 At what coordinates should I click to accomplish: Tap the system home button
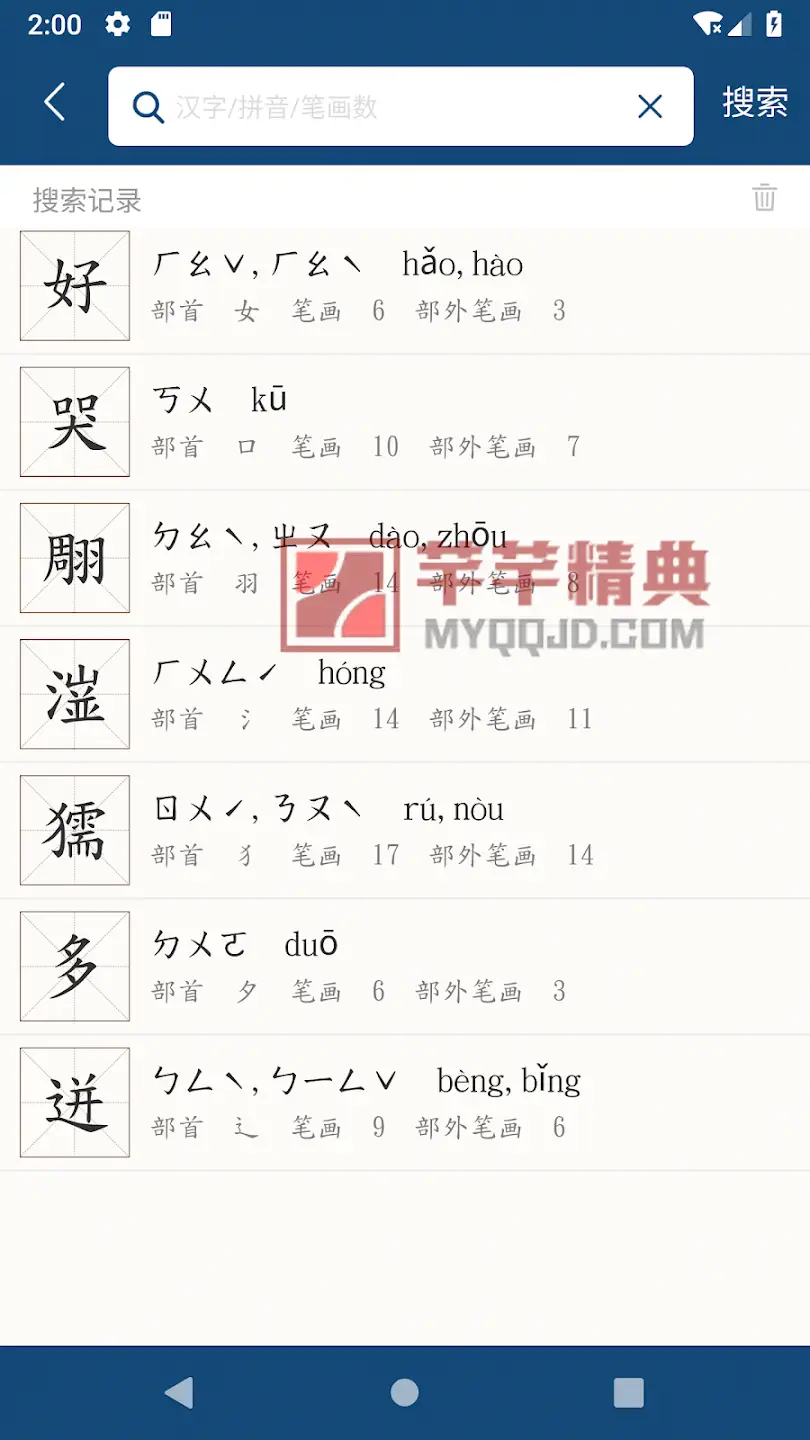pyautogui.click(x=405, y=1392)
